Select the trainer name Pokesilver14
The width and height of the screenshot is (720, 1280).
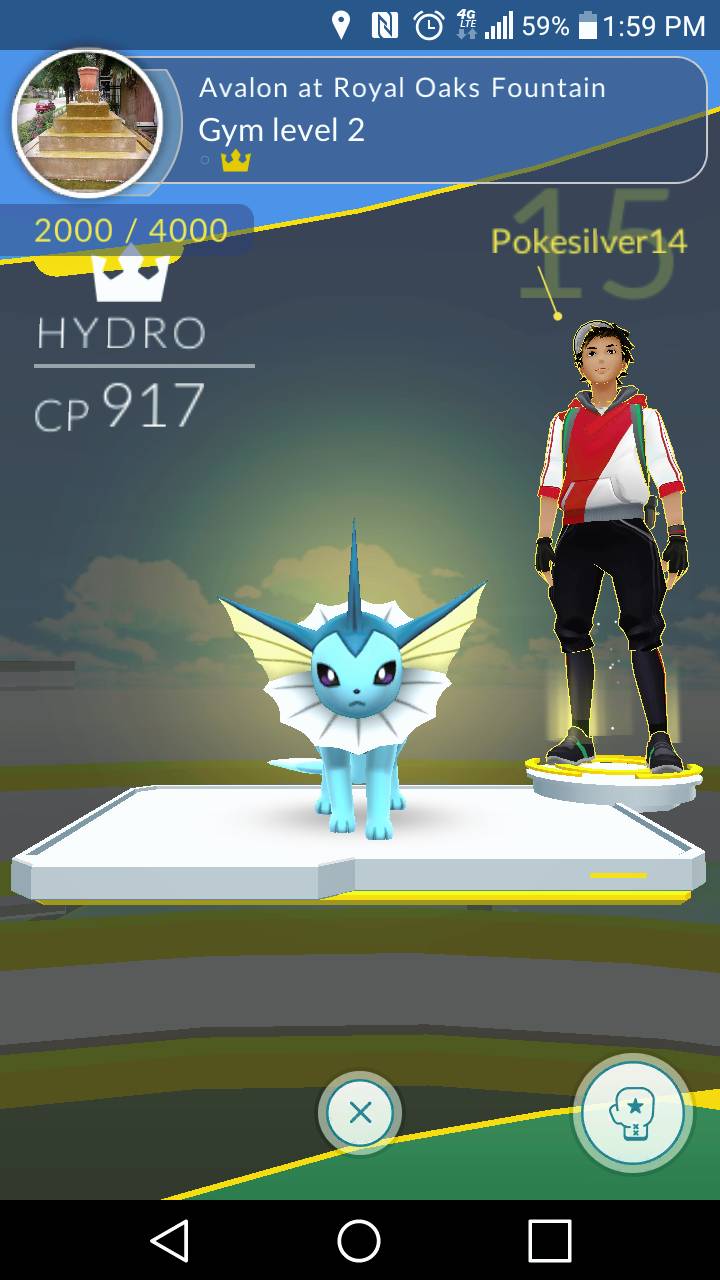tap(586, 241)
